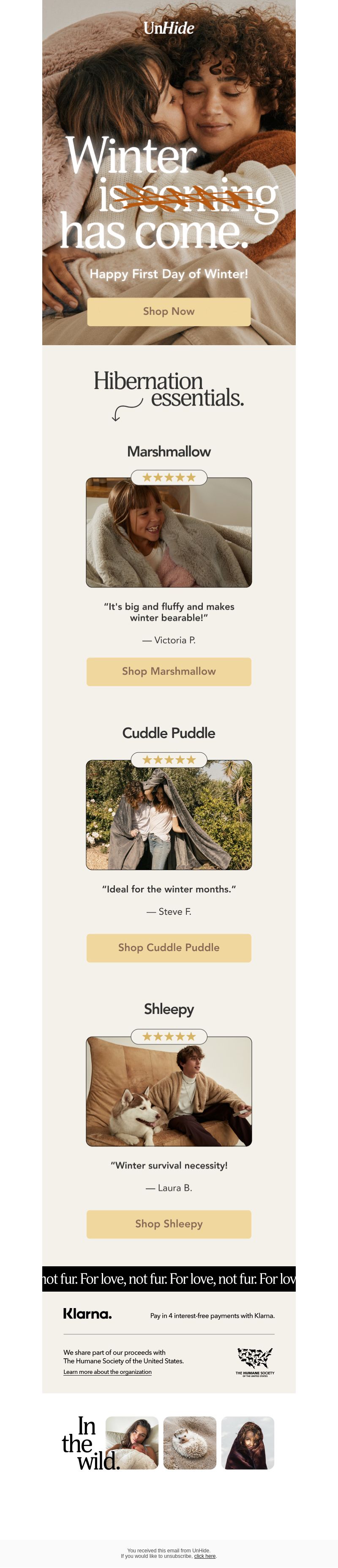The height and width of the screenshot is (1568, 338).
Task: Select the Shop Cuddle Puddle button
Action: (x=169, y=948)
